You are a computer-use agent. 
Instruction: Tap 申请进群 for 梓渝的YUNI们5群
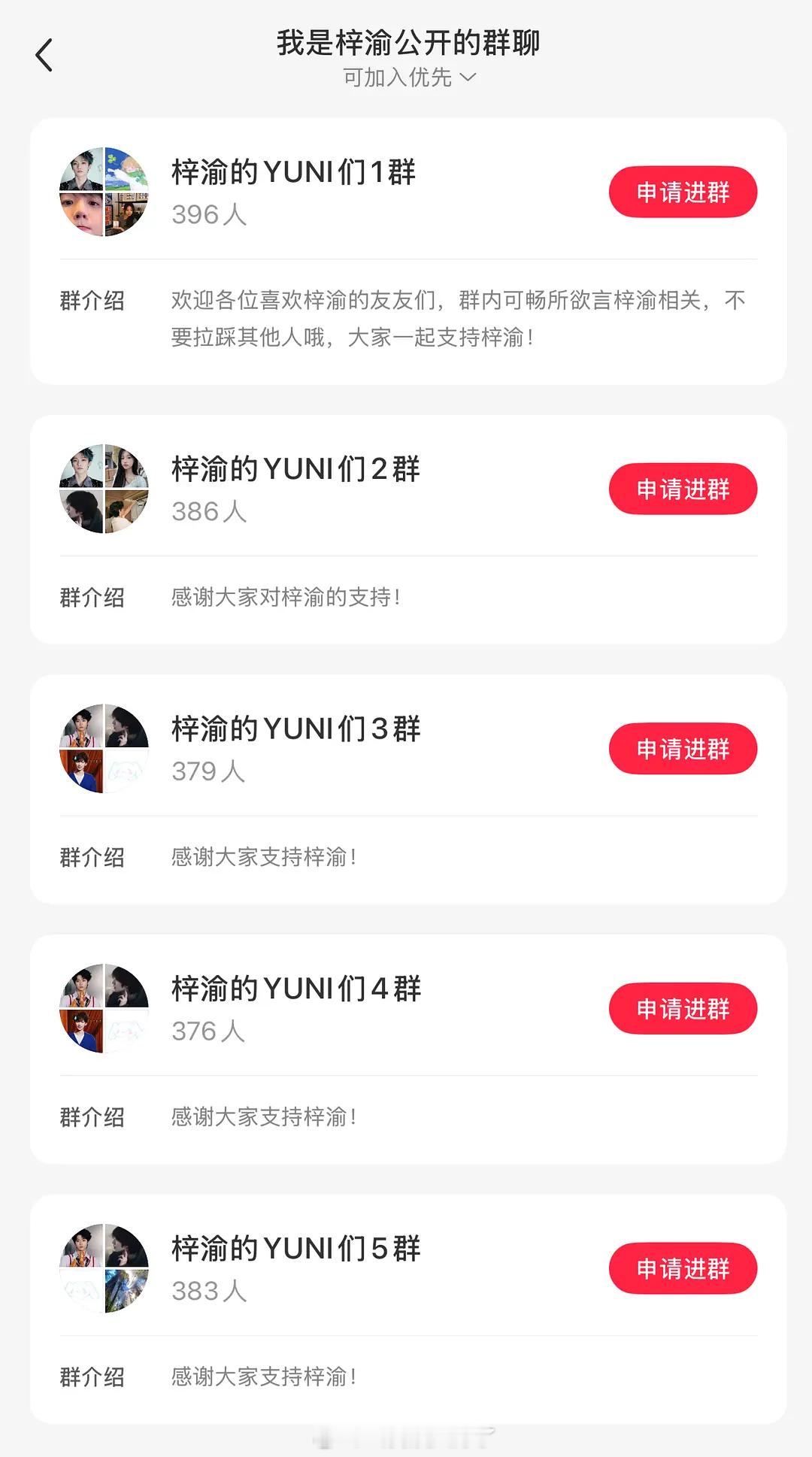pos(683,1269)
